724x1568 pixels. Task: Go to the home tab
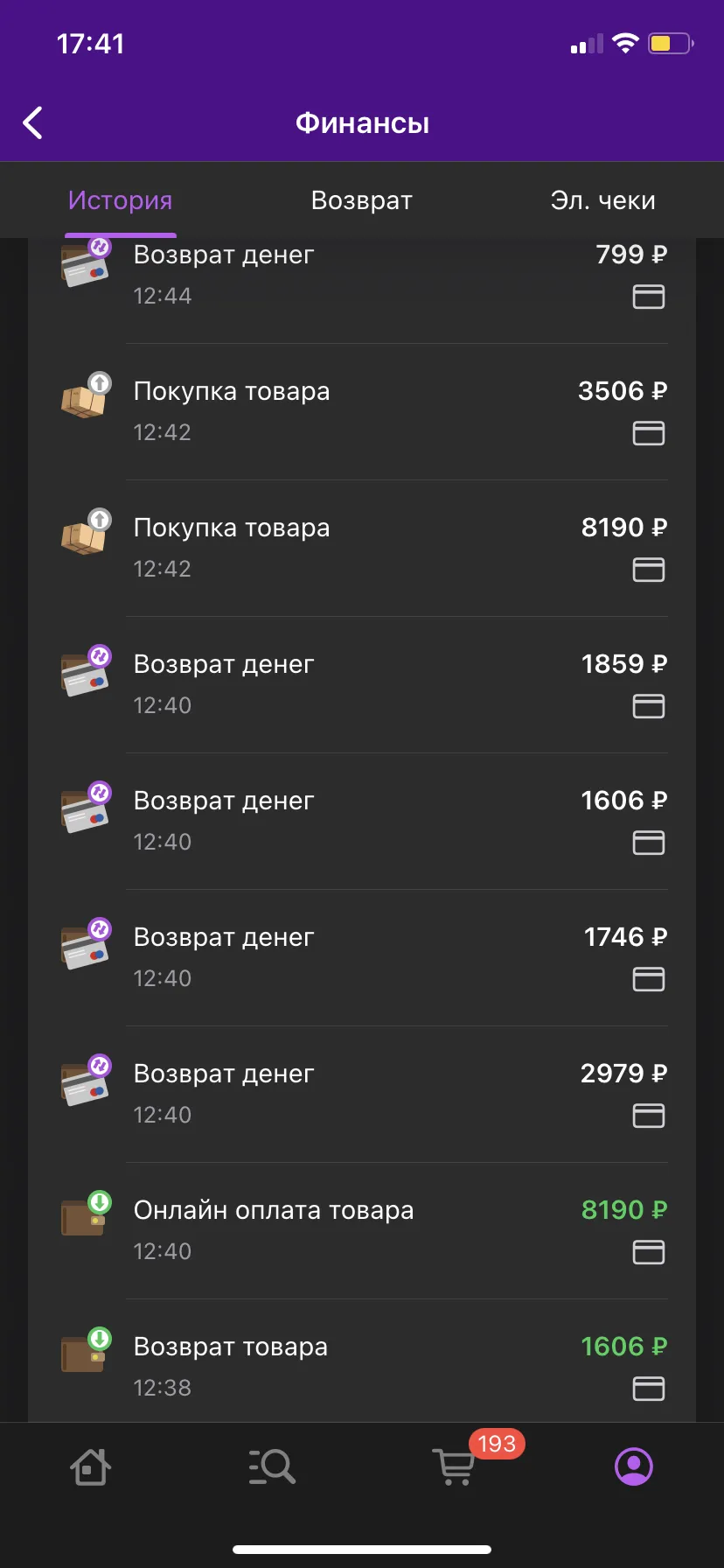(x=90, y=1466)
